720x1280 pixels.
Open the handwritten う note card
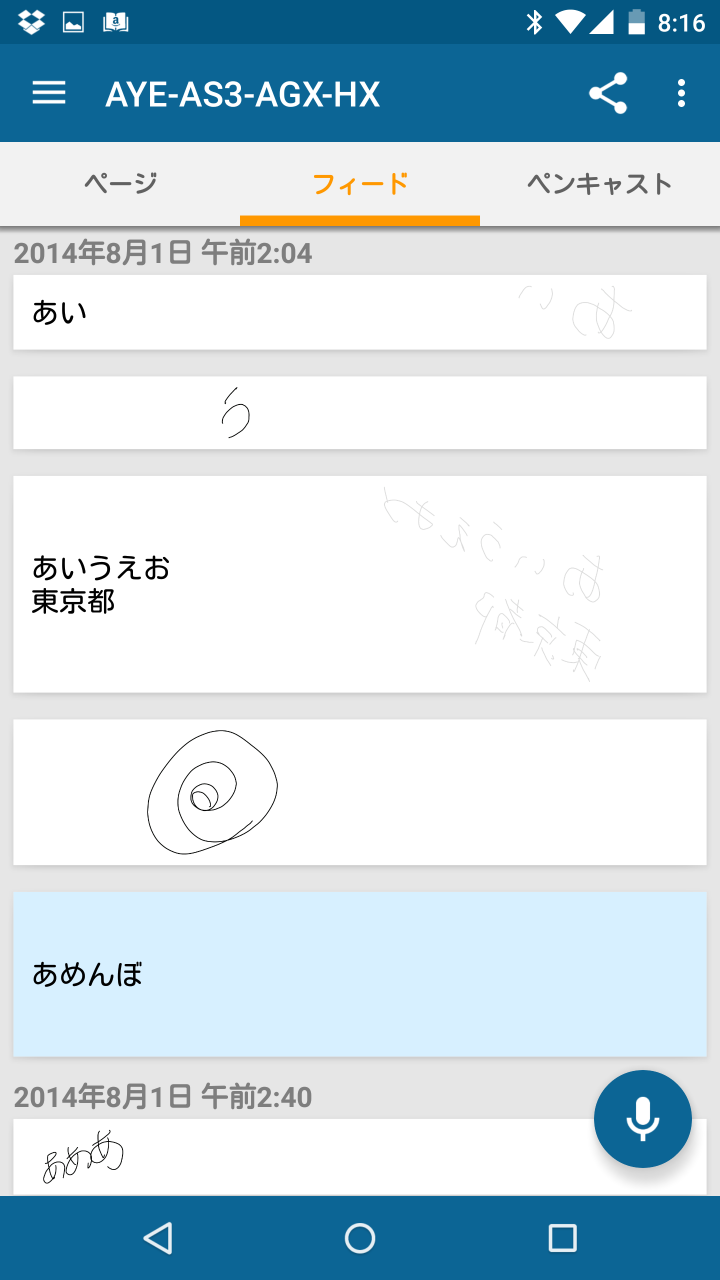(x=360, y=412)
